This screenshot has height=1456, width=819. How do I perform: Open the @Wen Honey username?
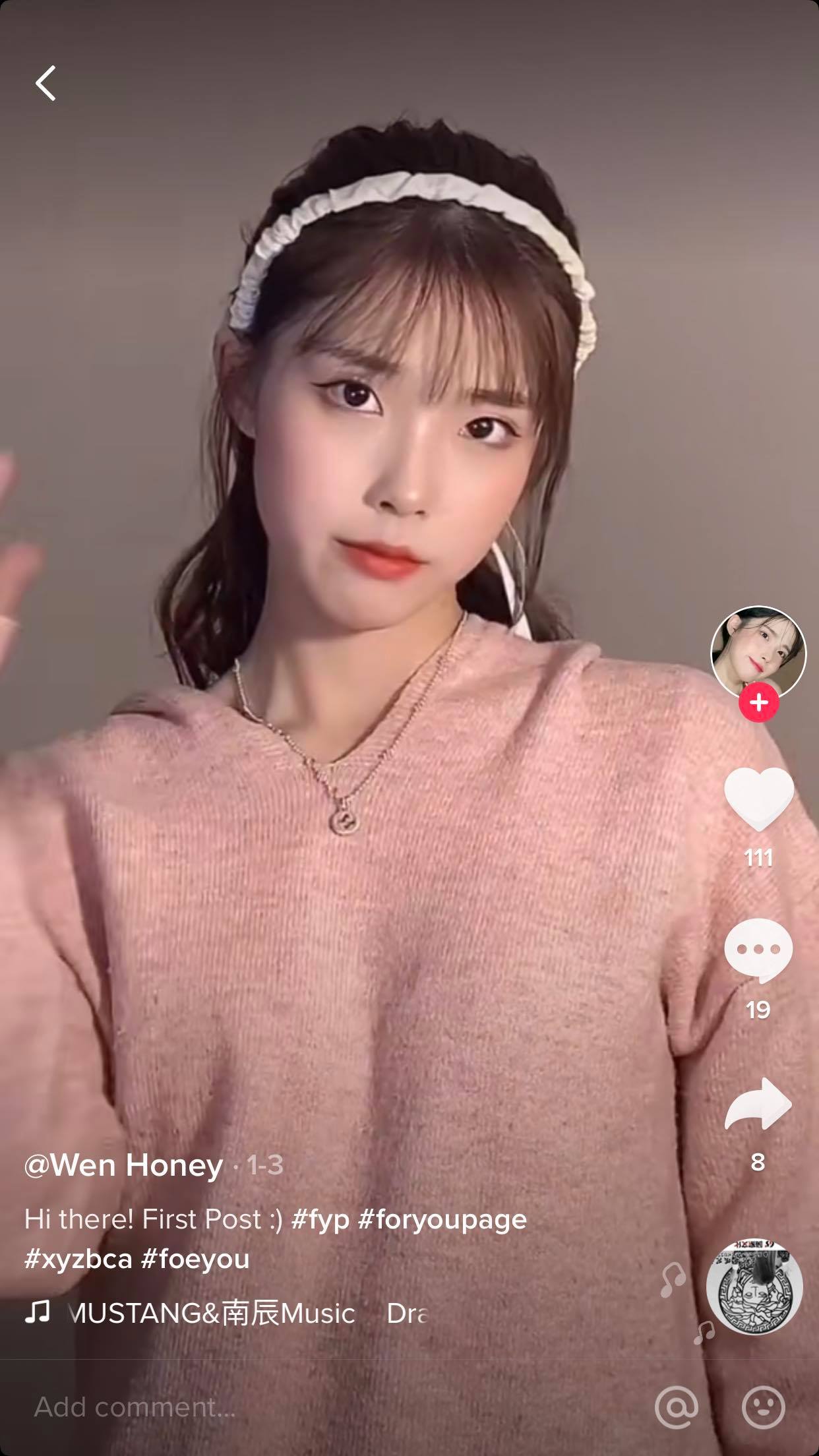pyautogui.click(x=123, y=1165)
